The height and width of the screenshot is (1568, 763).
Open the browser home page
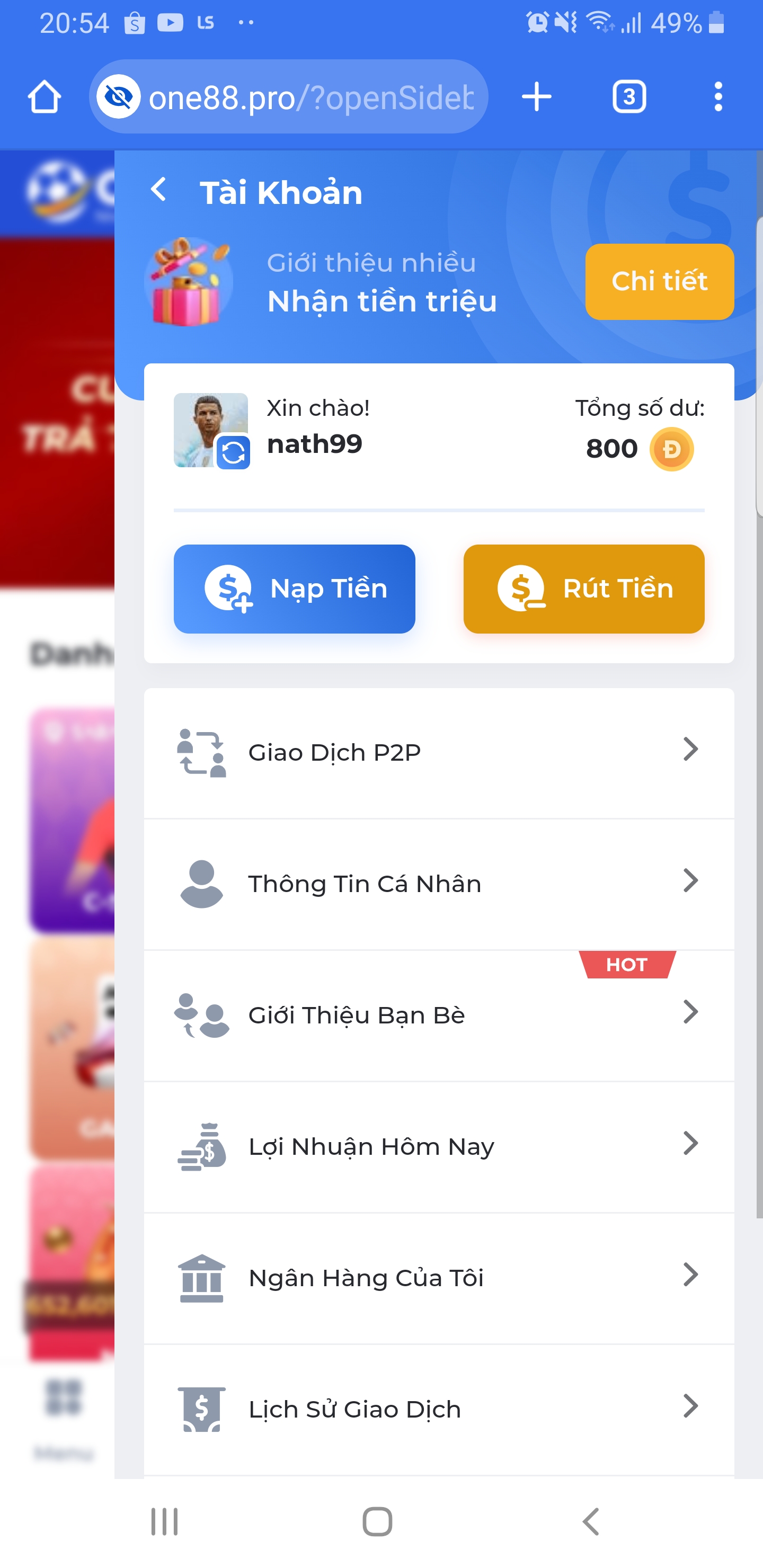pos(45,97)
